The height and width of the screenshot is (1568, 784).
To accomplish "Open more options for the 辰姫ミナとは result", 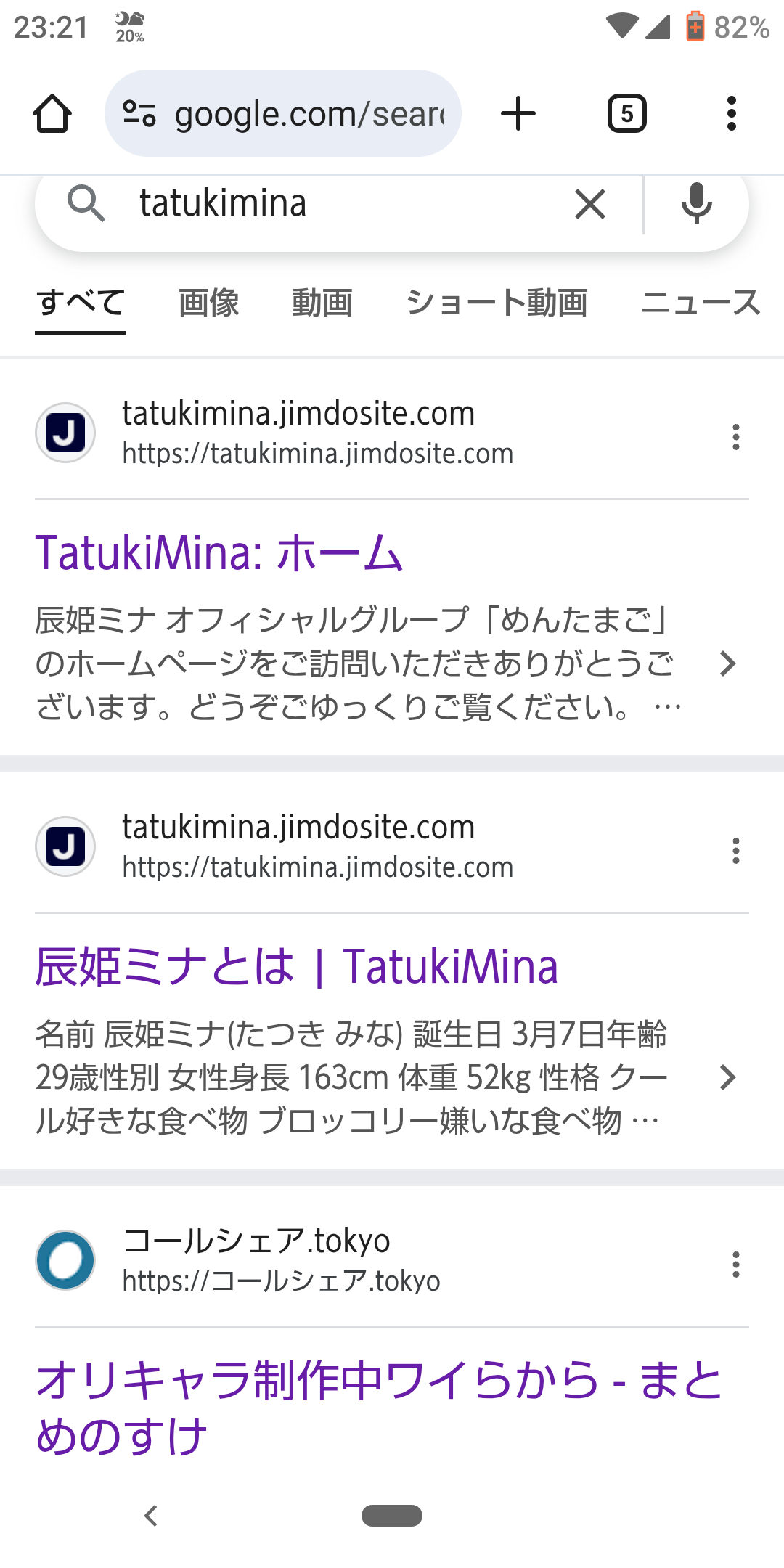I will (x=735, y=851).
